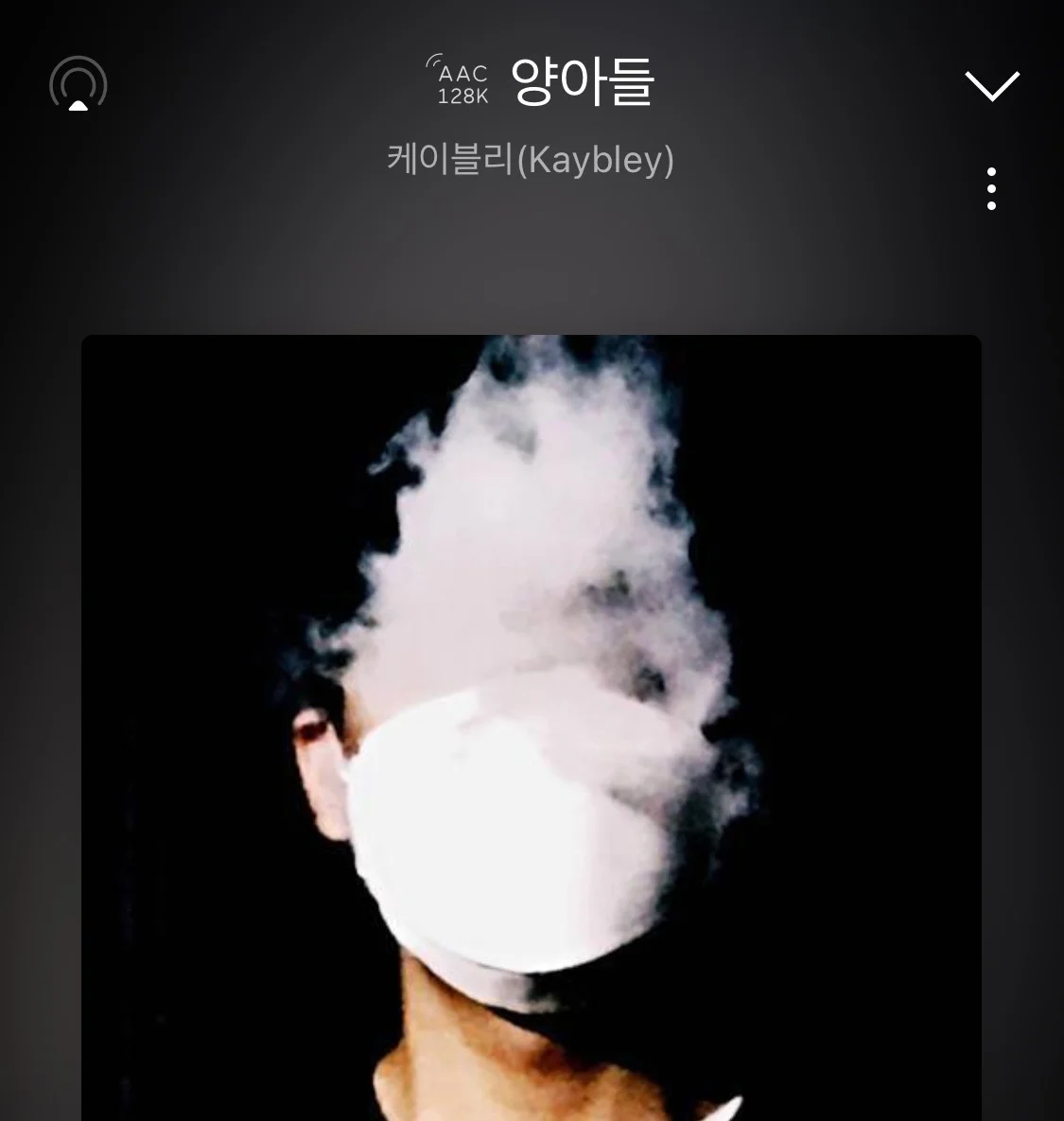
Task: Minimize the player with the down arrow
Action: [992, 85]
